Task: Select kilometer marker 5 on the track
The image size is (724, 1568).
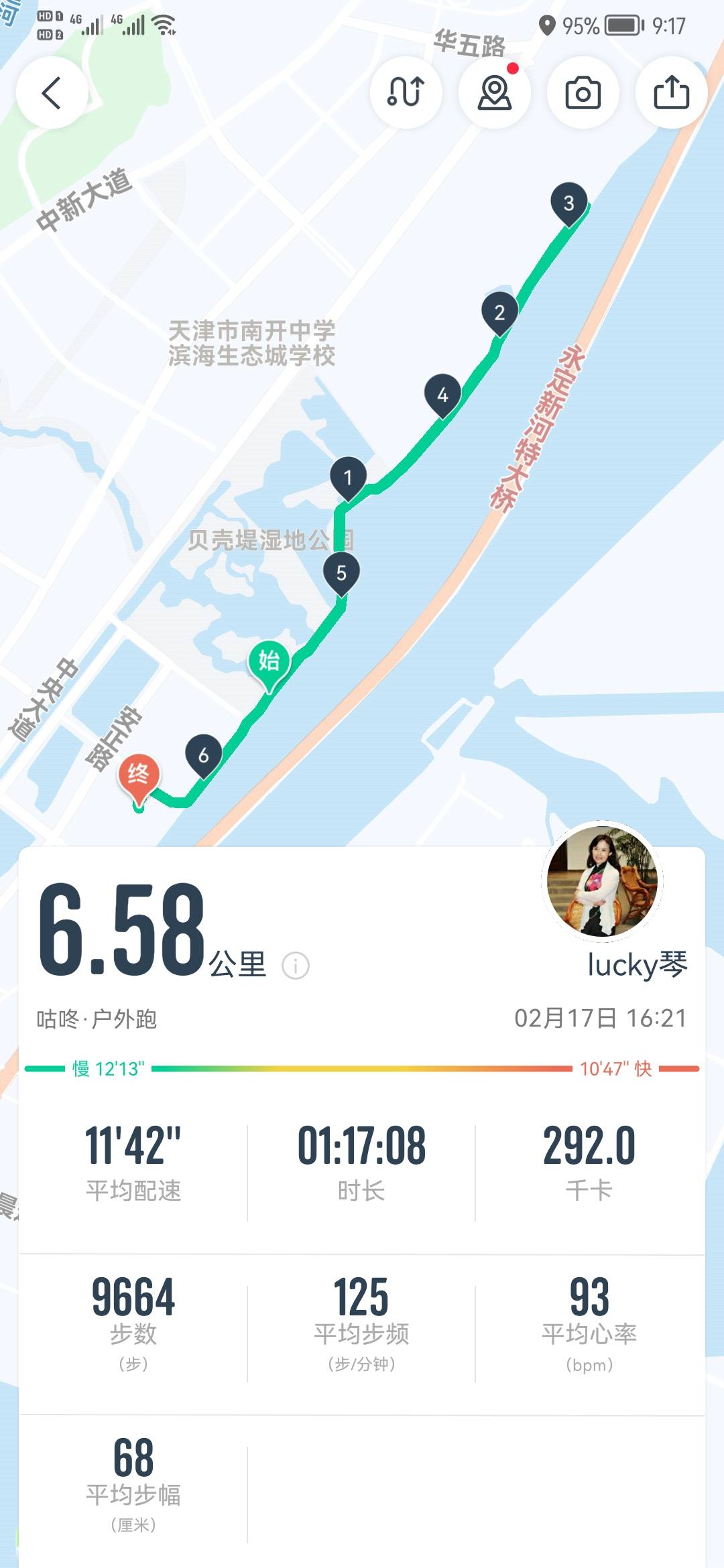Action: click(x=342, y=571)
